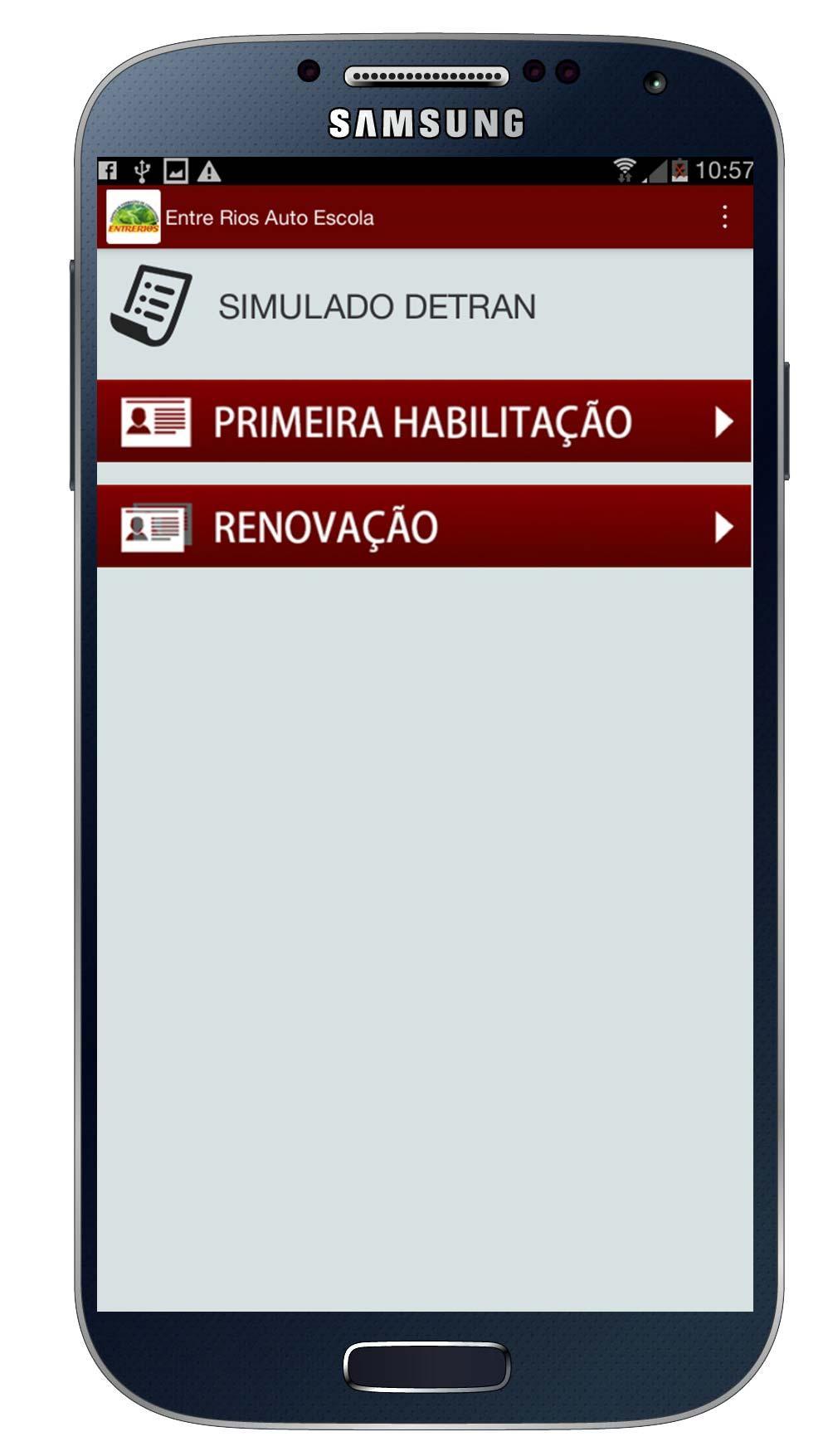This screenshot has height=1456, width=823.
Task: Open Primeira Habilitação simulado
Action: coord(423,421)
